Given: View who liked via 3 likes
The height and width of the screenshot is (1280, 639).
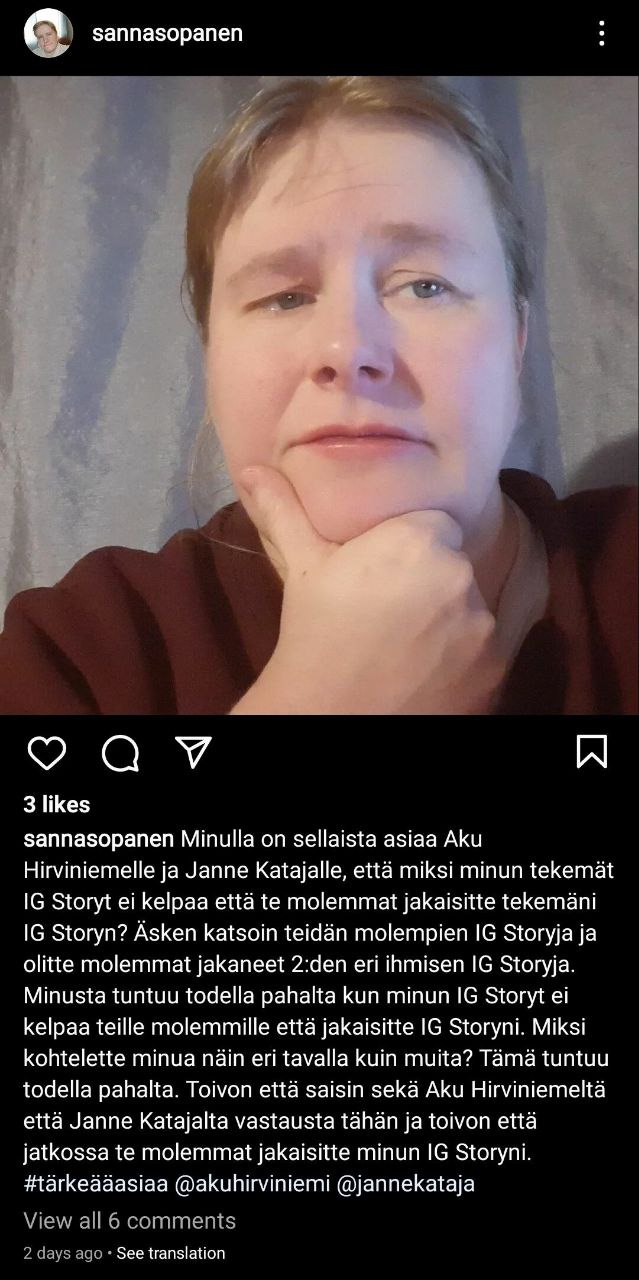Looking at the screenshot, I should click(x=56, y=804).
